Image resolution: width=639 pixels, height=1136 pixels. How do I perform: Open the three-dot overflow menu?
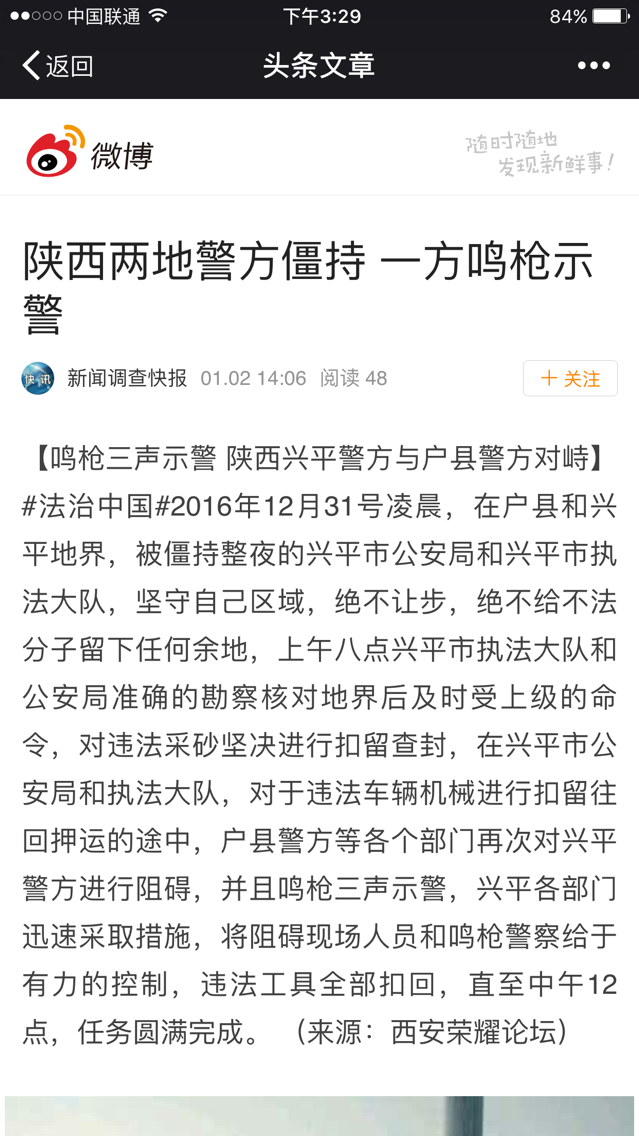pos(593,66)
